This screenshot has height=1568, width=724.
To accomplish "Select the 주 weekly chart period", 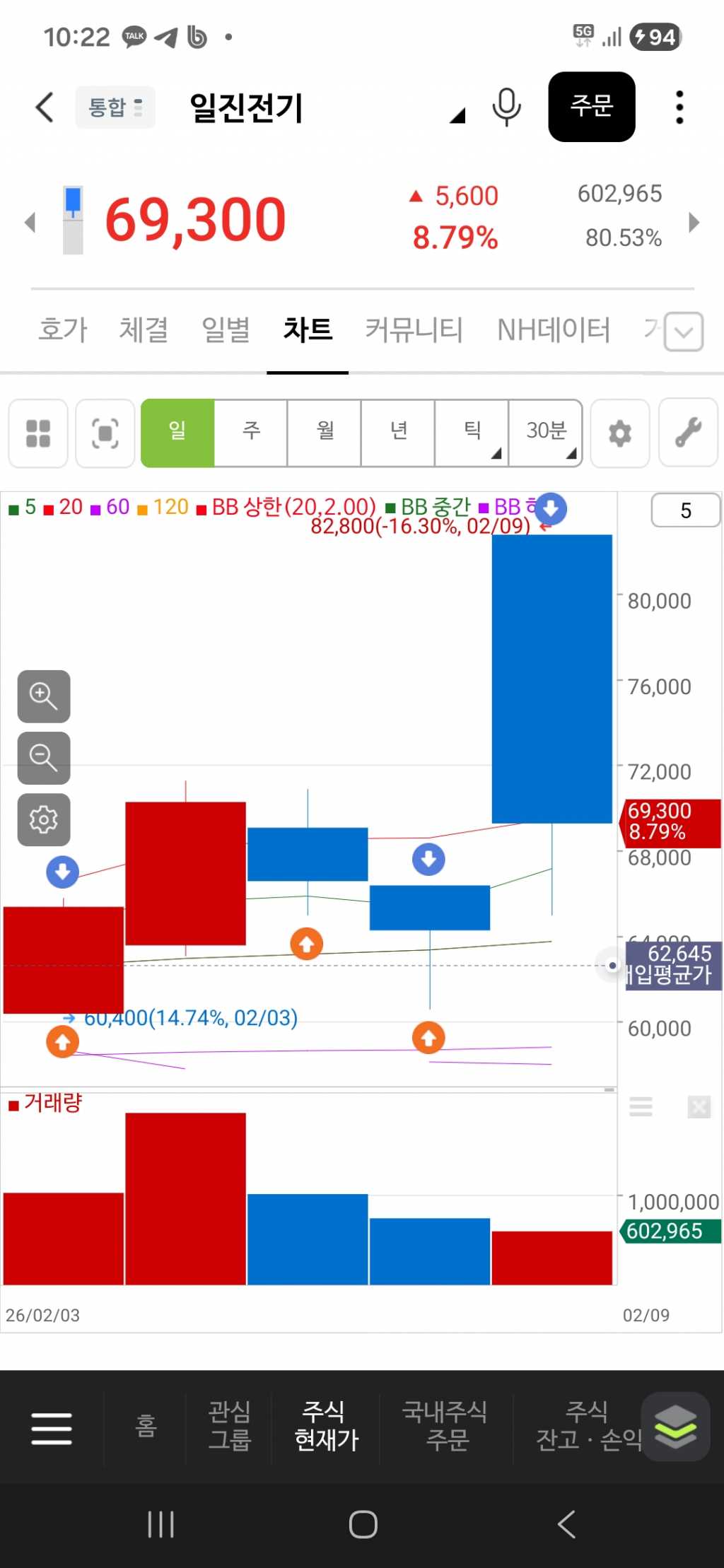I will pyautogui.click(x=251, y=432).
